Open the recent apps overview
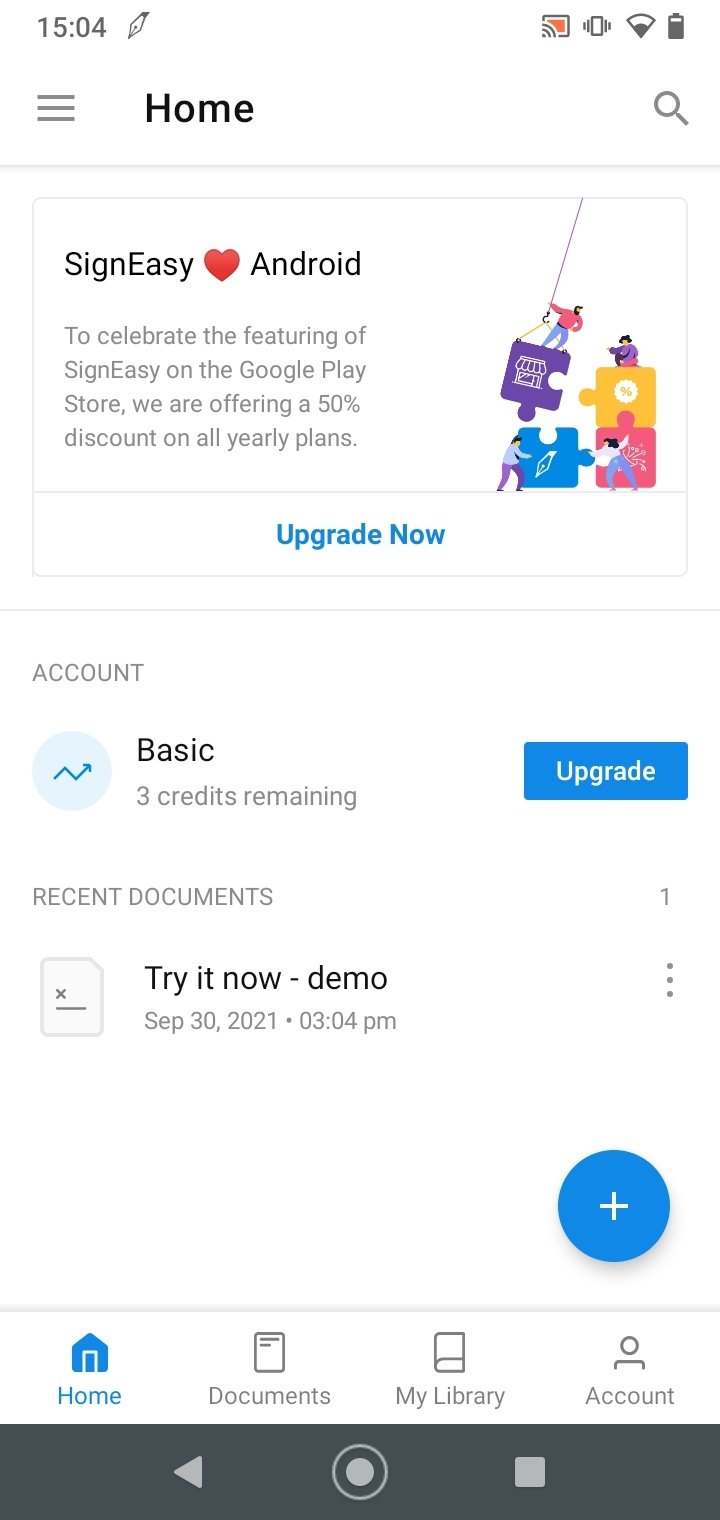The width and height of the screenshot is (720, 1520). [529, 1472]
